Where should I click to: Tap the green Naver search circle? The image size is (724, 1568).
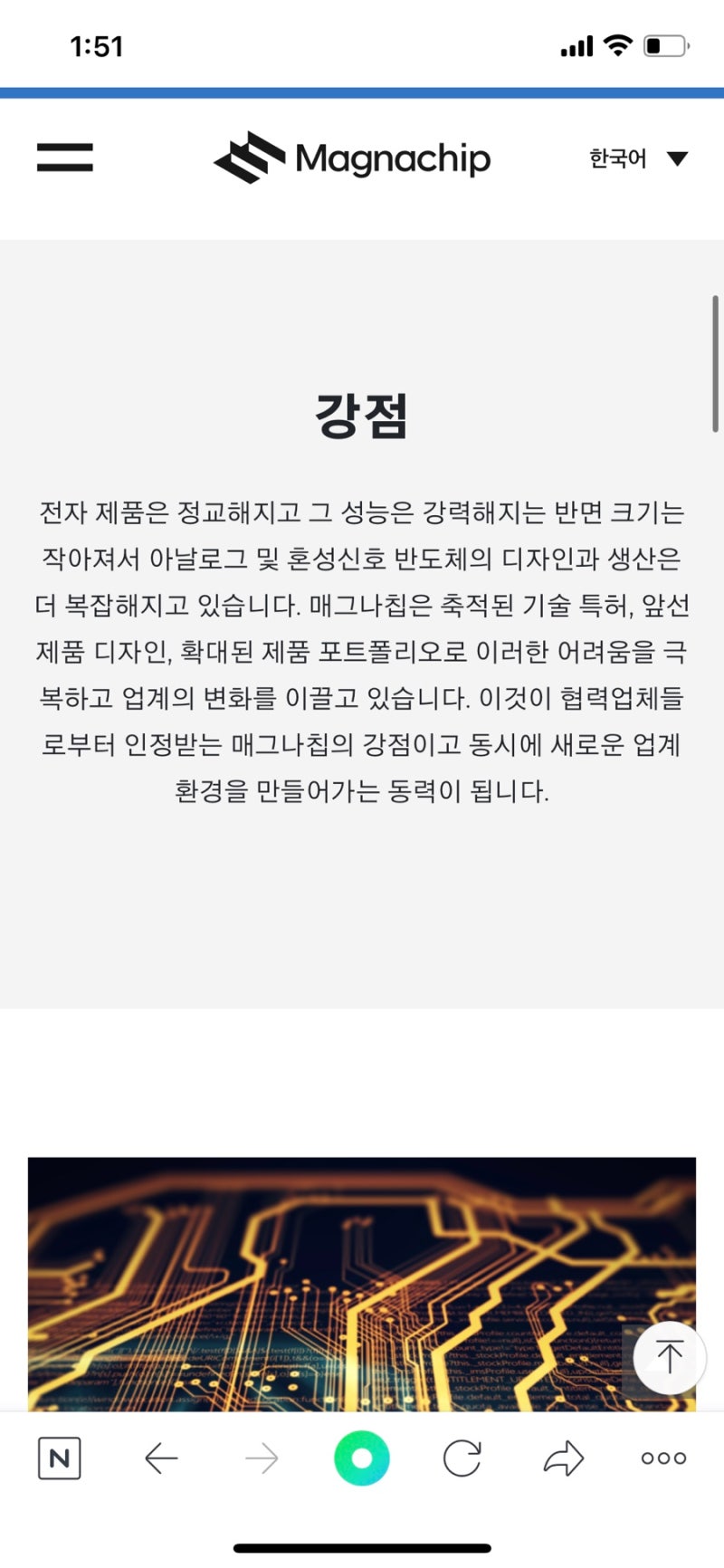pyautogui.click(x=362, y=1458)
